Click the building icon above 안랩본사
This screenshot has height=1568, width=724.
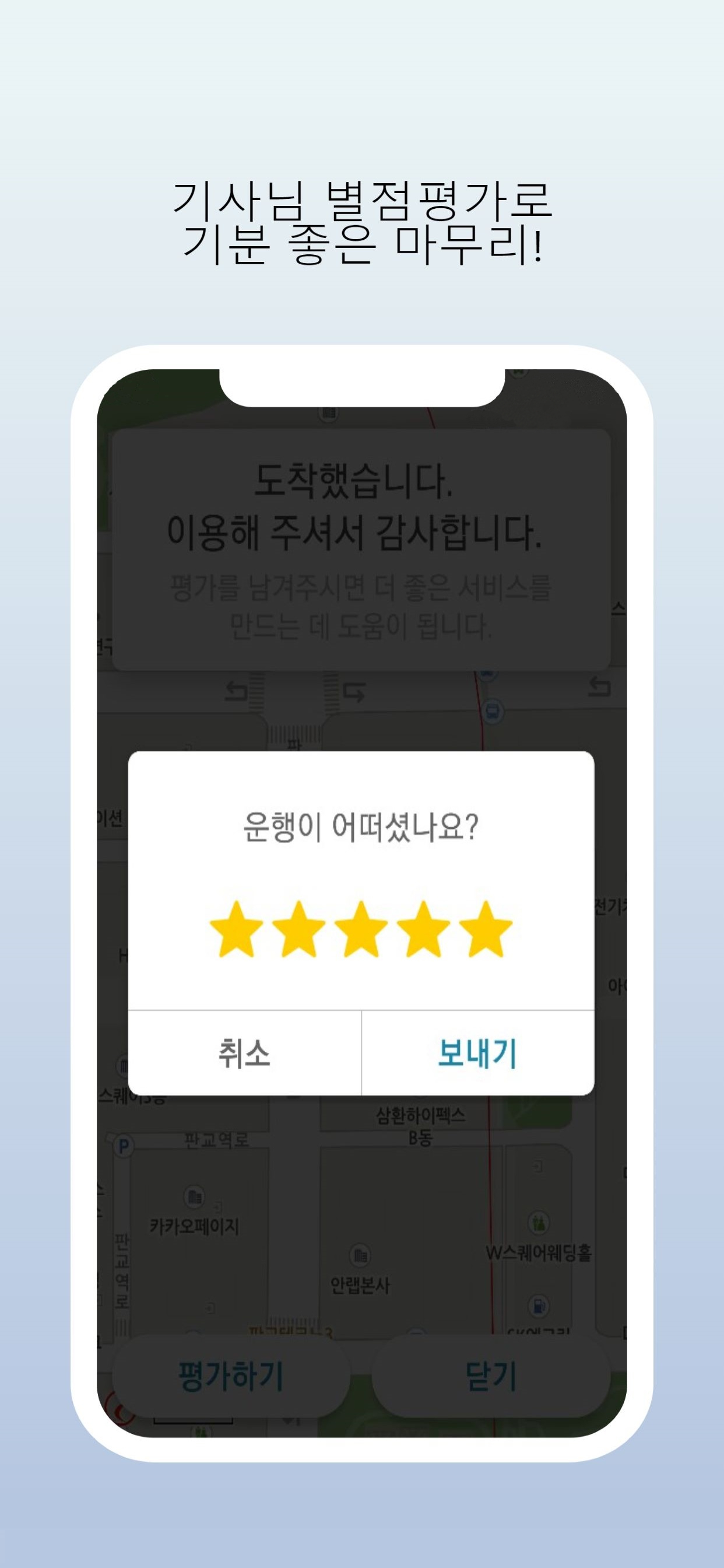coord(360,1254)
